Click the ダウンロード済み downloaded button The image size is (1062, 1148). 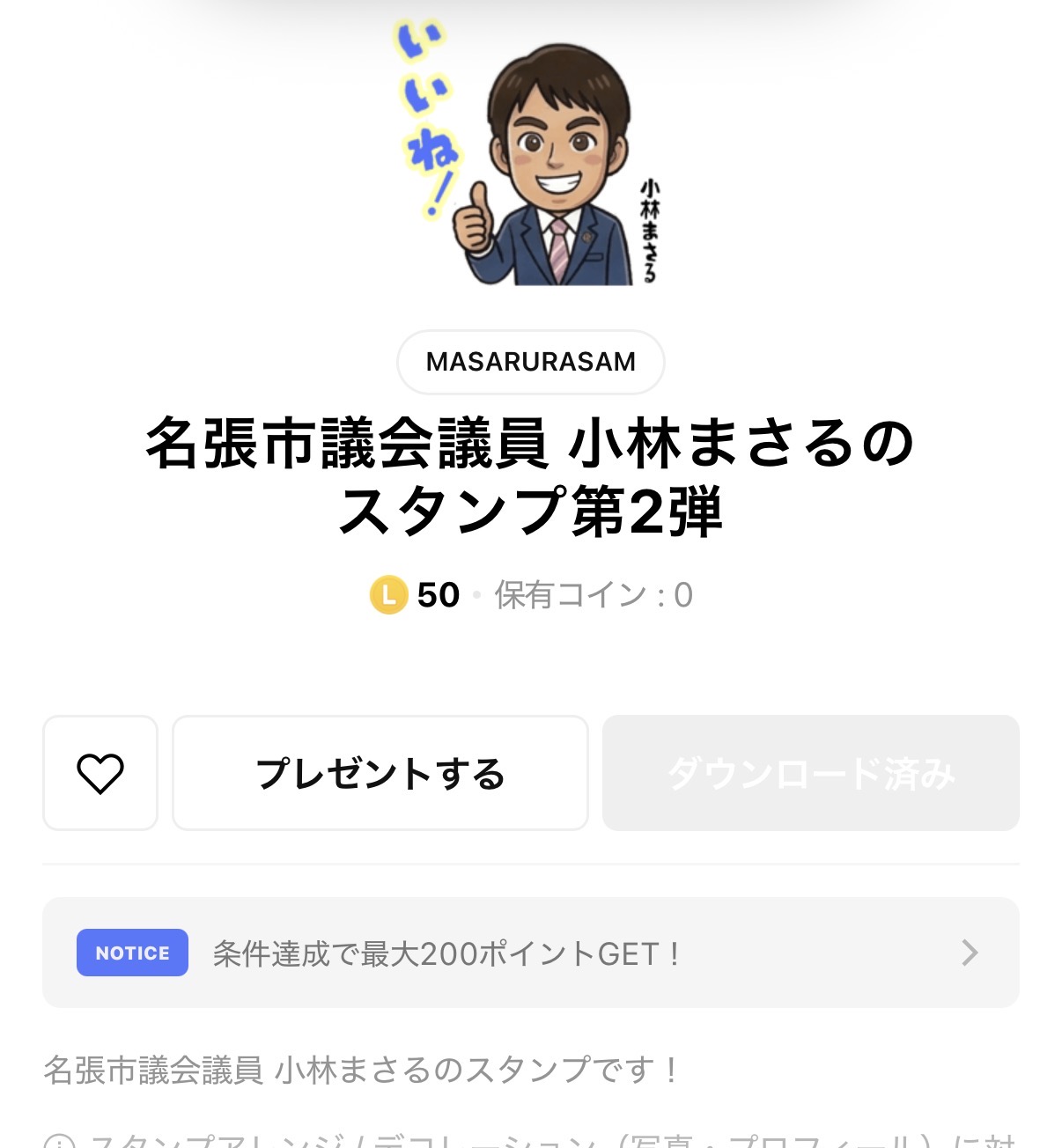pyautogui.click(x=810, y=773)
